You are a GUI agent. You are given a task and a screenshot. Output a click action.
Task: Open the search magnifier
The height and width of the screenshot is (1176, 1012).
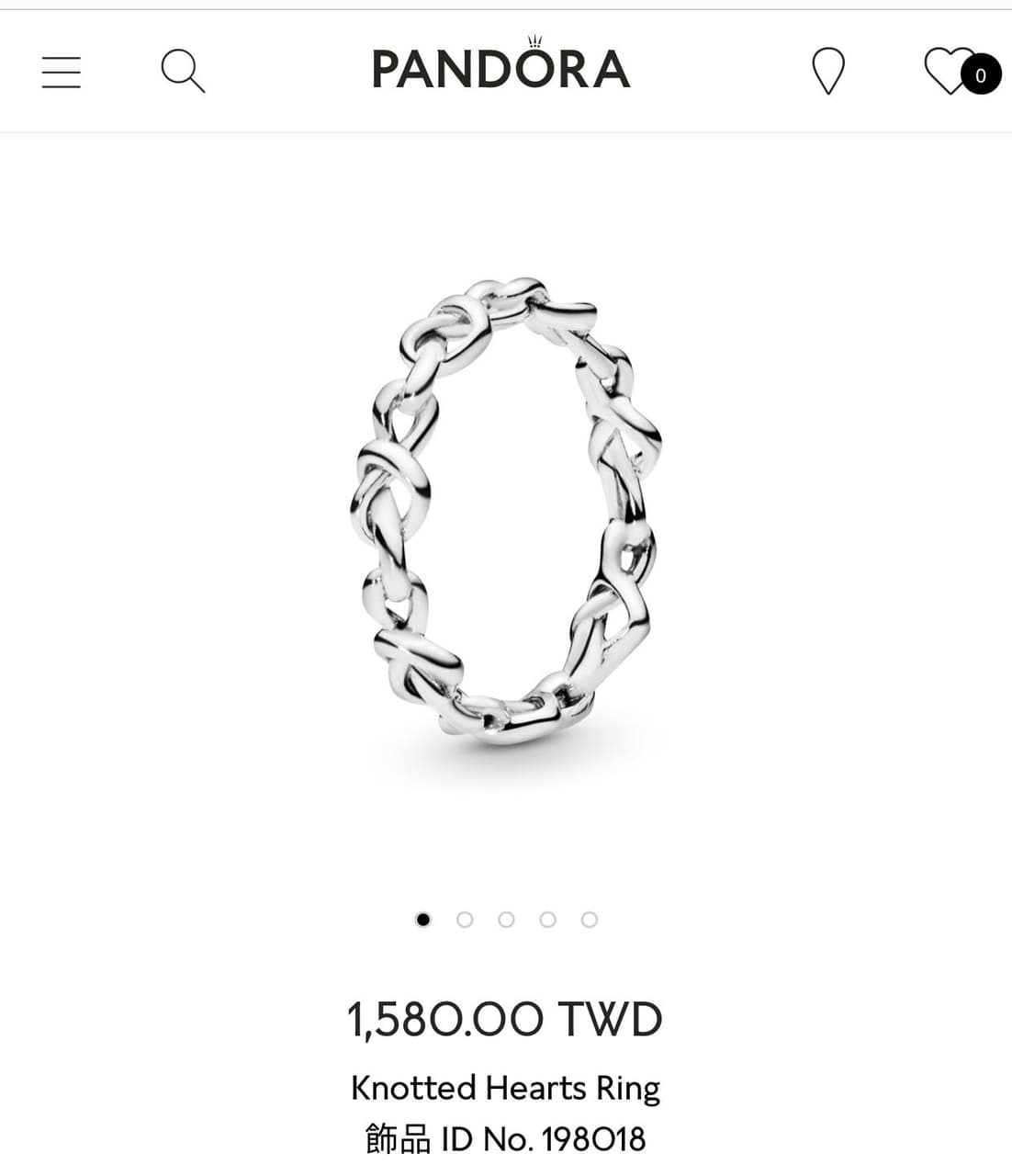[182, 71]
